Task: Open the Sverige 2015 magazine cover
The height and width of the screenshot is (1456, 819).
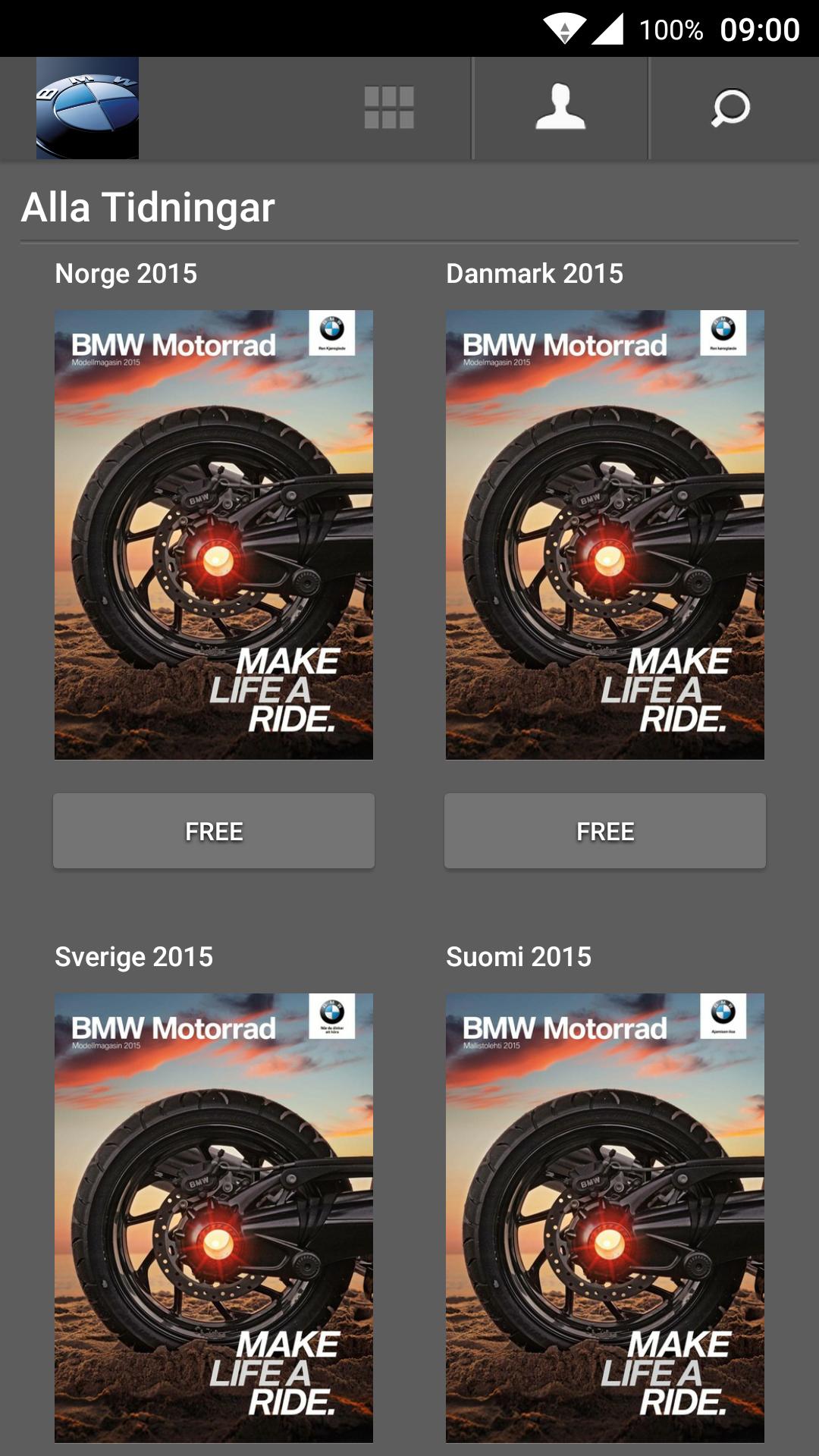Action: pos(213,1213)
